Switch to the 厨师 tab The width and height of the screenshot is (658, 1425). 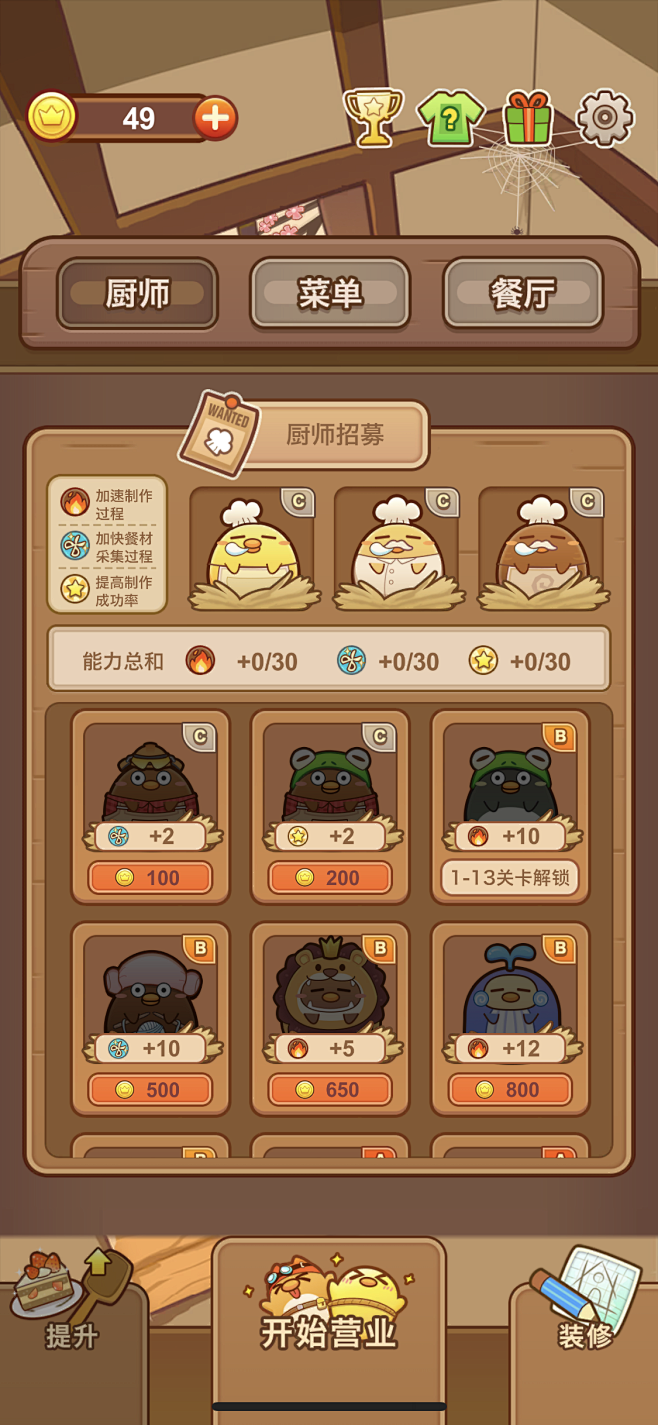(137, 294)
